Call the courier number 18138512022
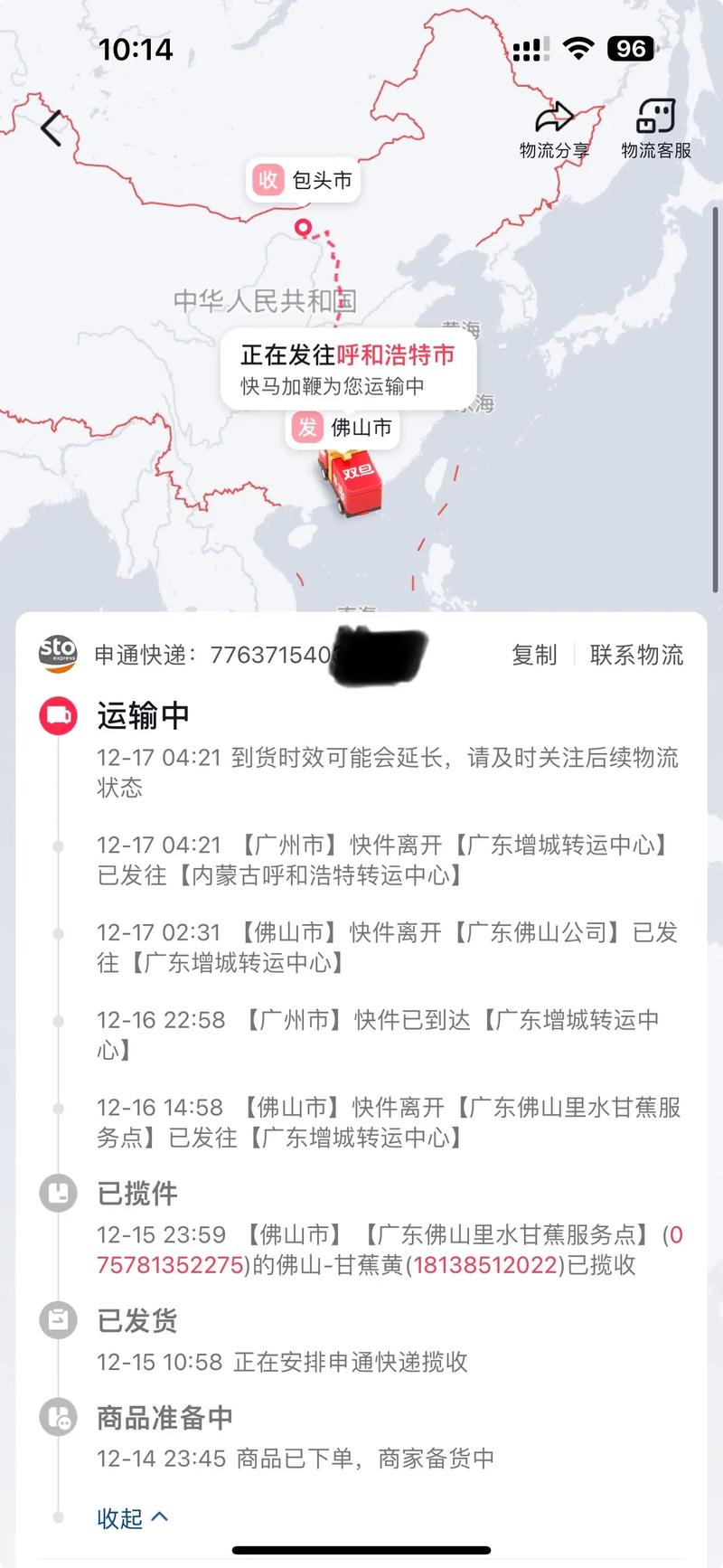This screenshot has height=1568, width=723. click(489, 1267)
